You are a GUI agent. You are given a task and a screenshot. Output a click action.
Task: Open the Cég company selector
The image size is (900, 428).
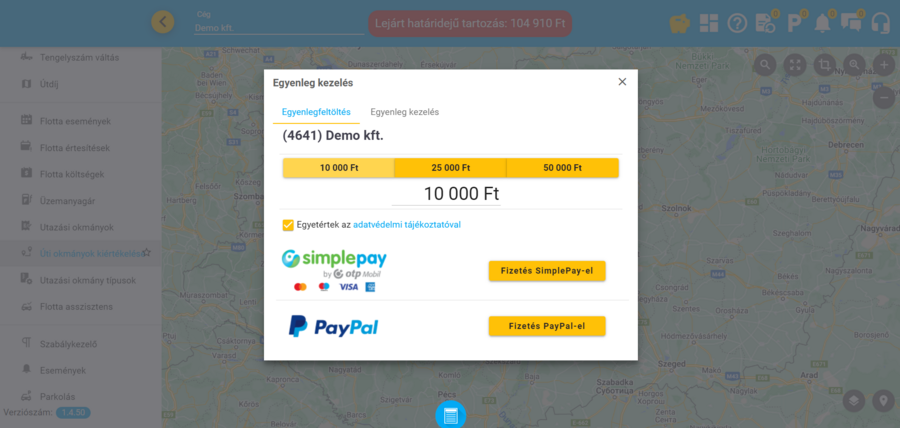pyautogui.click(x=278, y=28)
